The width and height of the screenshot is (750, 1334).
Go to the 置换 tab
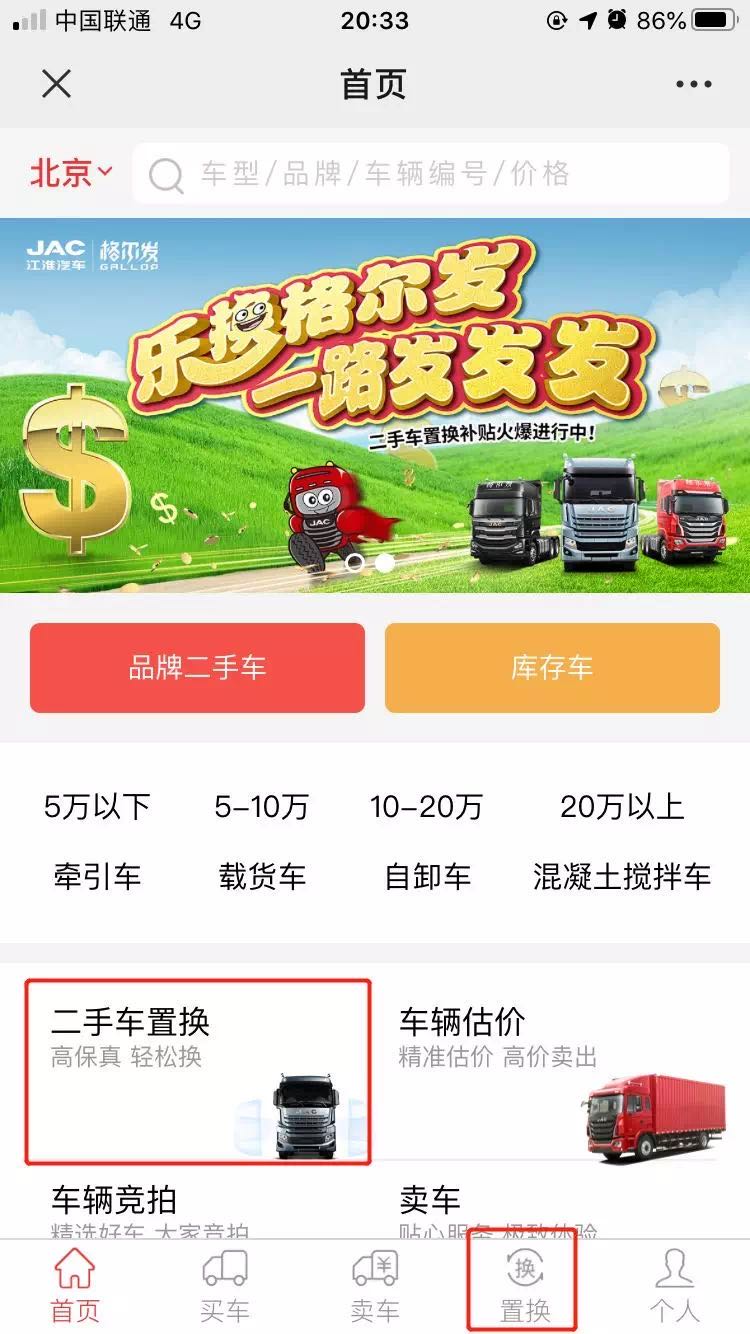pos(525,1286)
